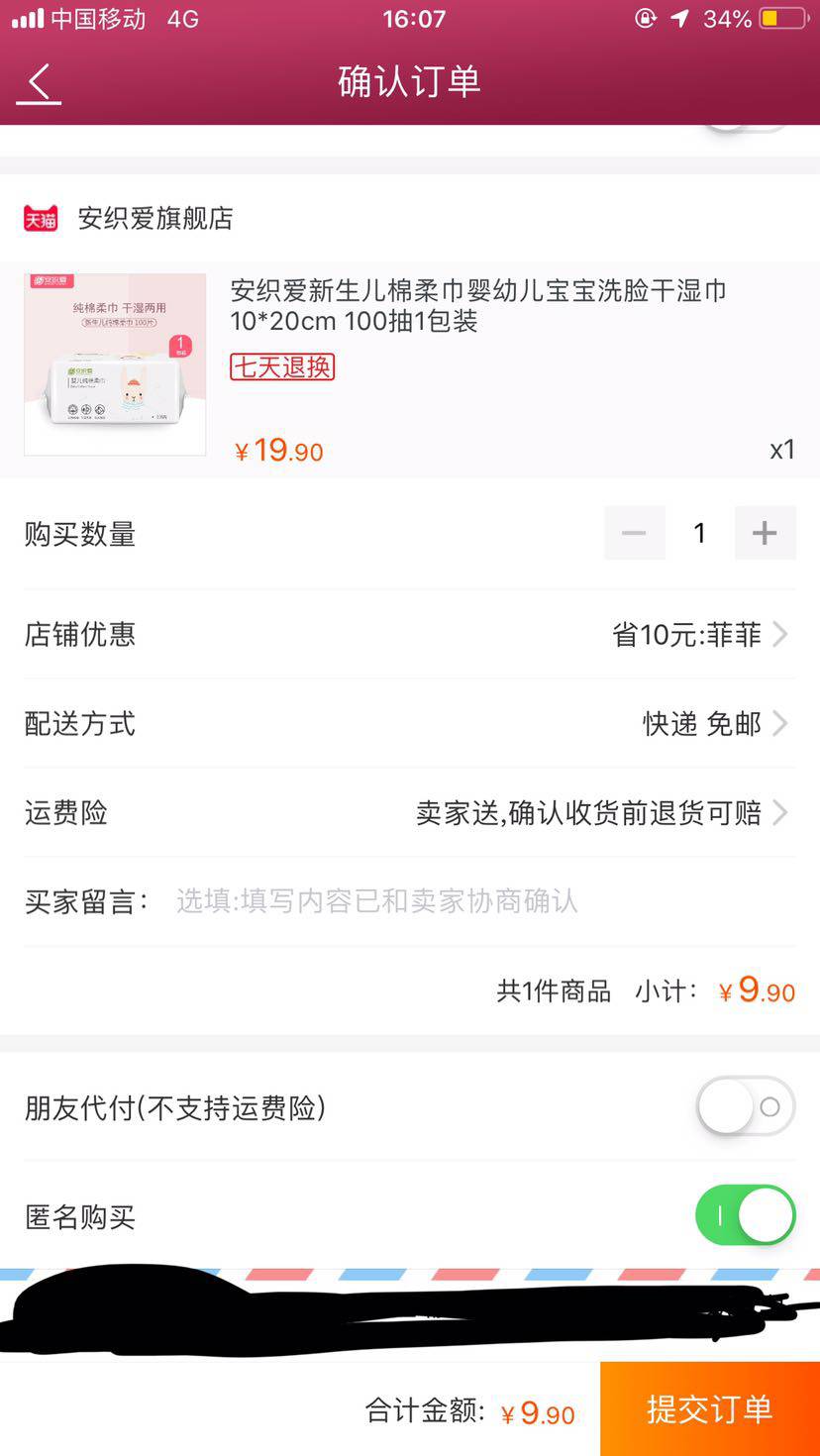Click the minus icon to decrease quantity
The height and width of the screenshot is (1456, 820).
tap(634, 533)
